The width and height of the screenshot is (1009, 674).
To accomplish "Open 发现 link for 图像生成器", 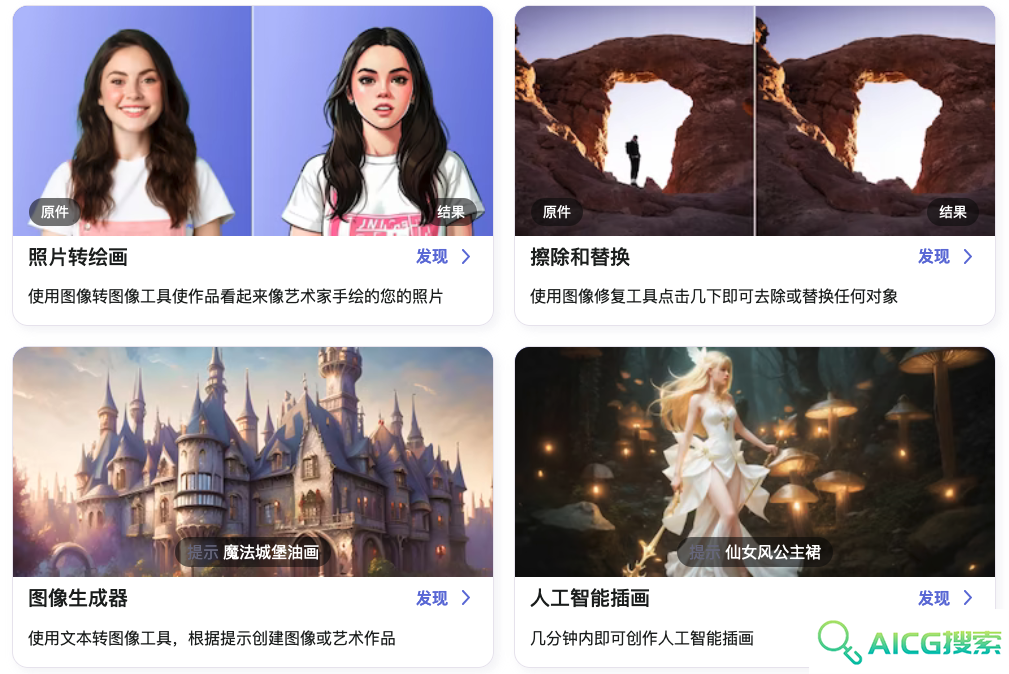I will (x=442, y=598).
